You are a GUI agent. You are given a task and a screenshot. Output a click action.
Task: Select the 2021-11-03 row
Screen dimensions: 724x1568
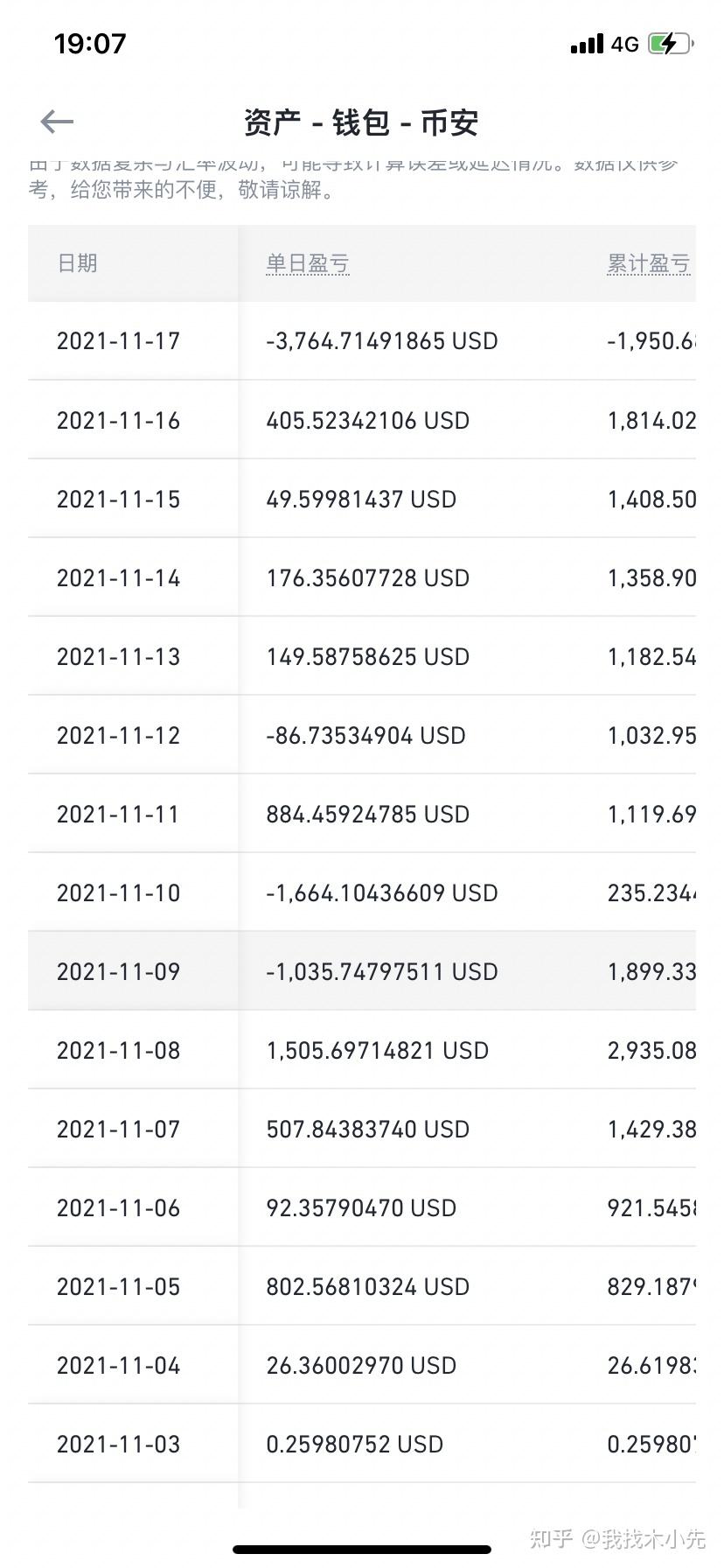coord(362,1444)
